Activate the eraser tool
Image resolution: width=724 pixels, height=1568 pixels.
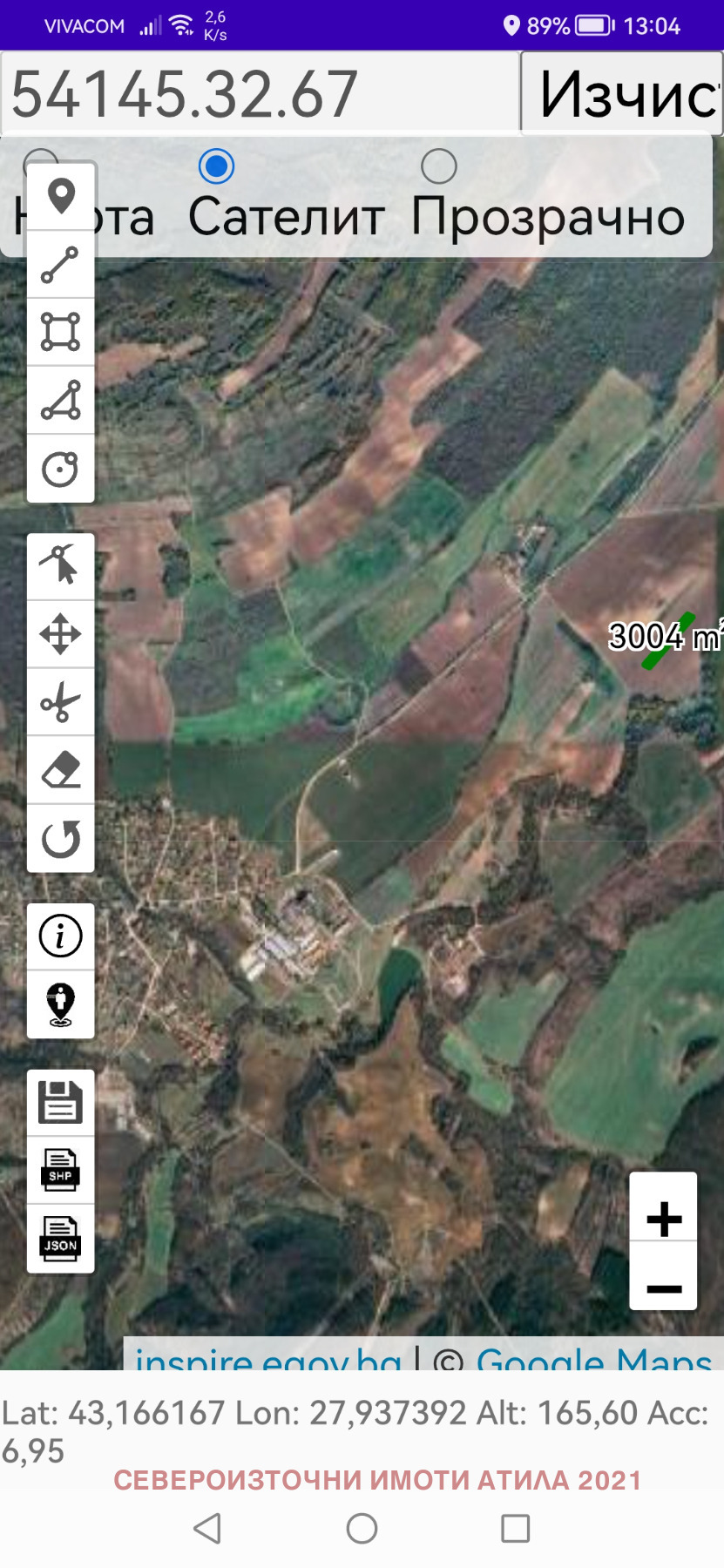61,770
